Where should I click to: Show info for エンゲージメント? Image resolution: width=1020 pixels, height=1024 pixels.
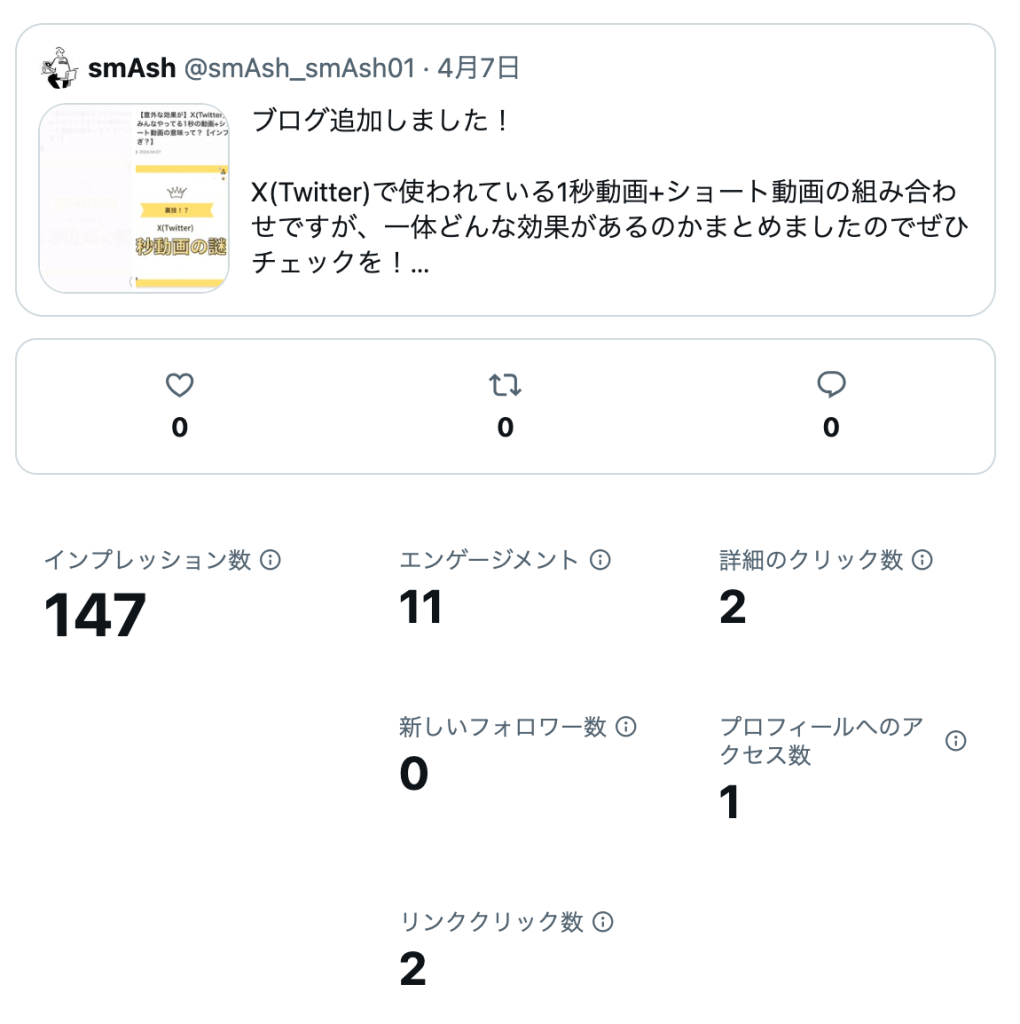tap(600, 560)
